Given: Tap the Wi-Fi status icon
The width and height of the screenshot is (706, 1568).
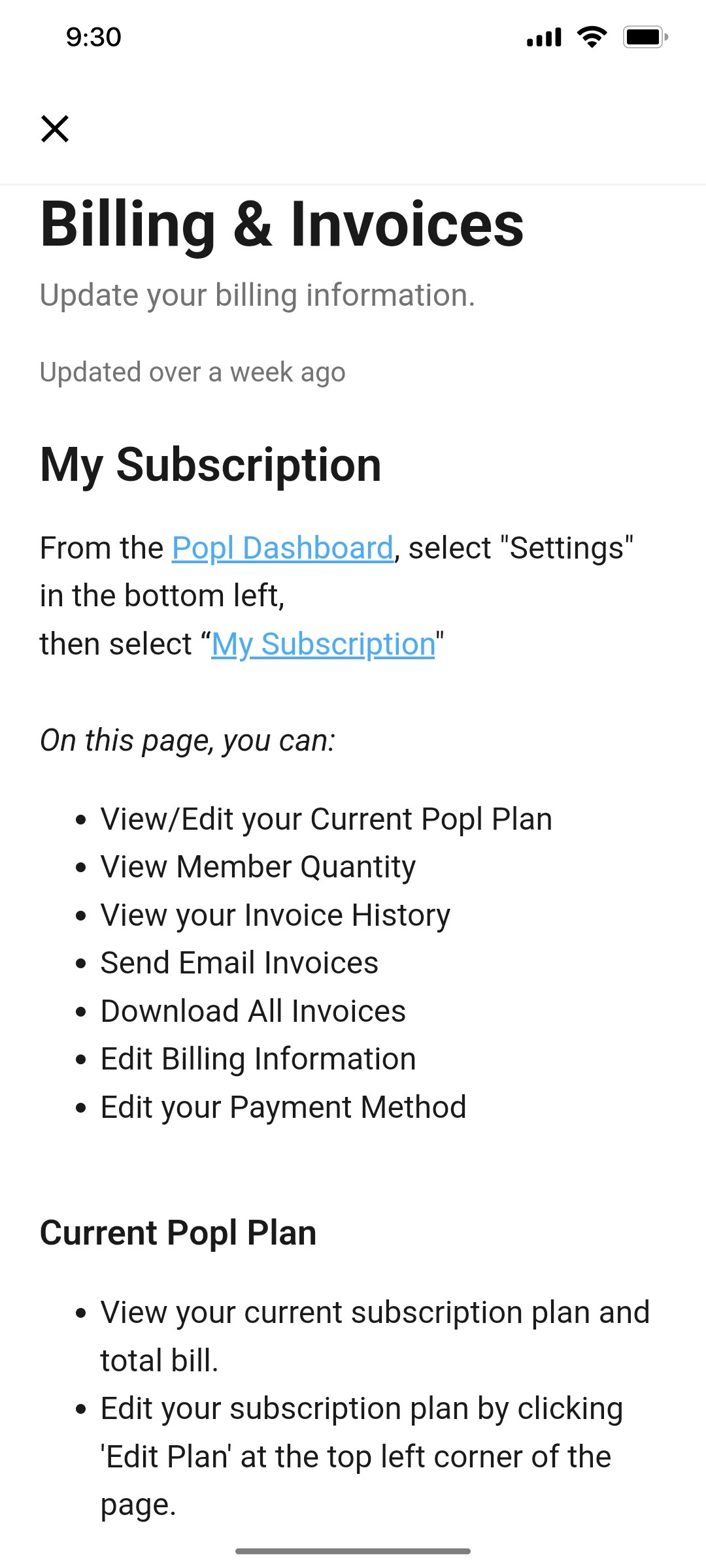Looking at the screenshot, I should coord(590,37).
